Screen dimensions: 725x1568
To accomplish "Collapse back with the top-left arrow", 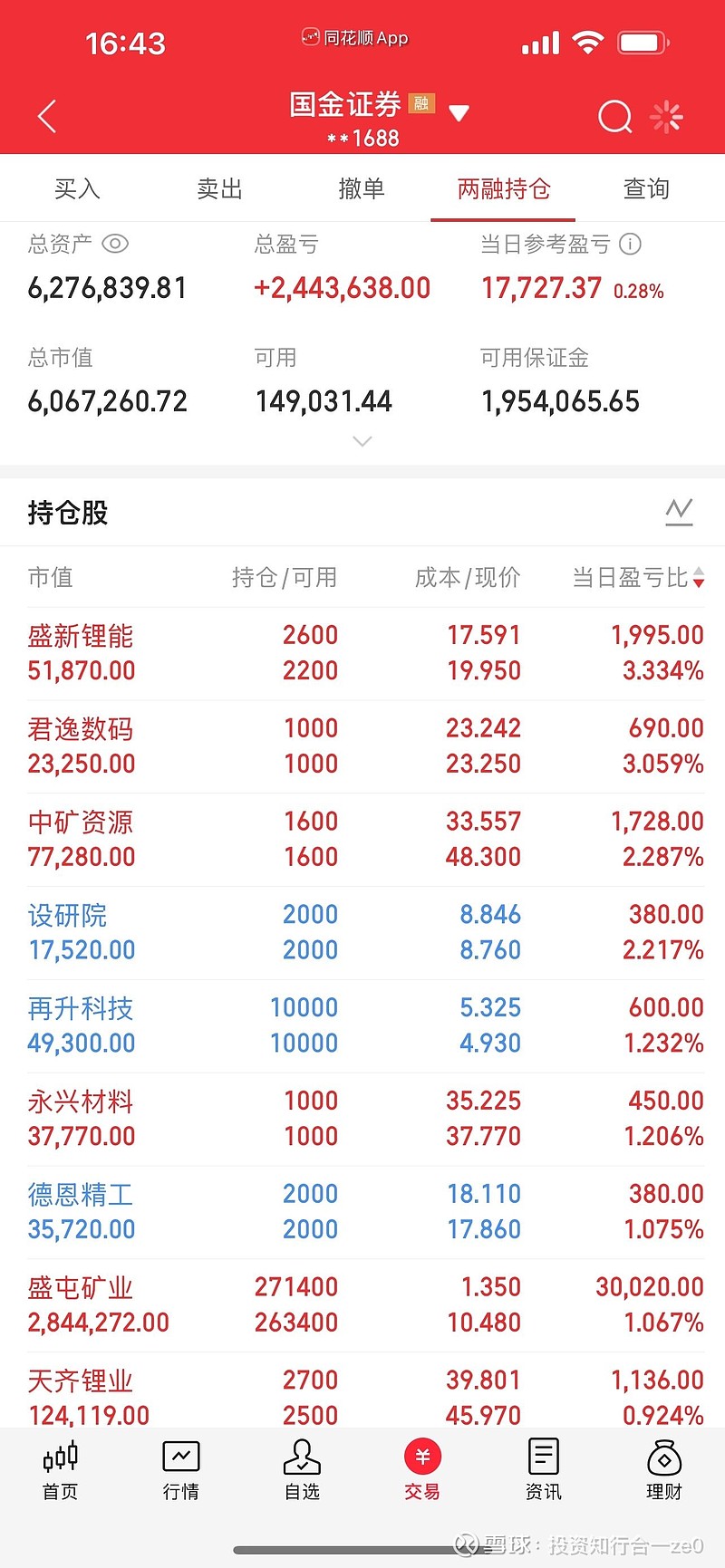I will coord(46,116).
